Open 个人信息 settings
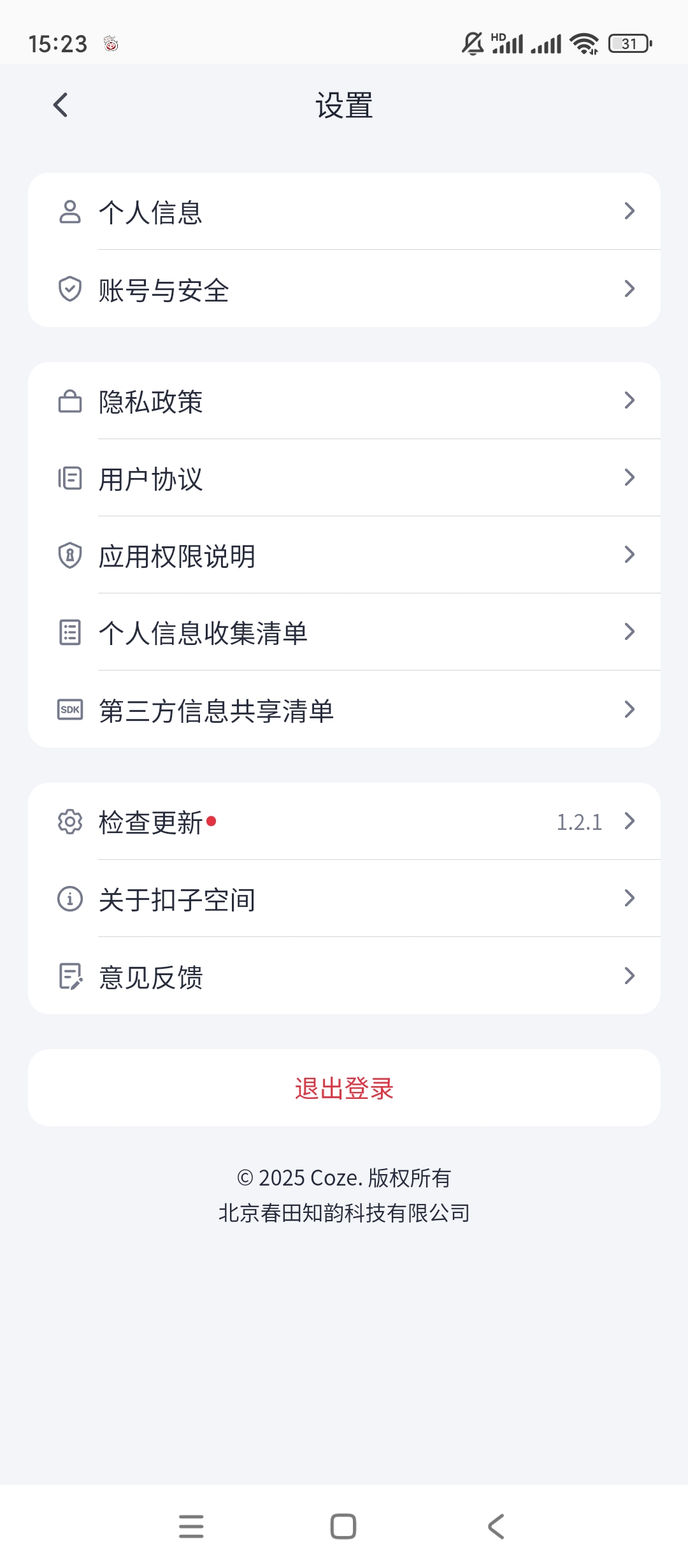Screen dimensions: 688x1568 (344, 212)
